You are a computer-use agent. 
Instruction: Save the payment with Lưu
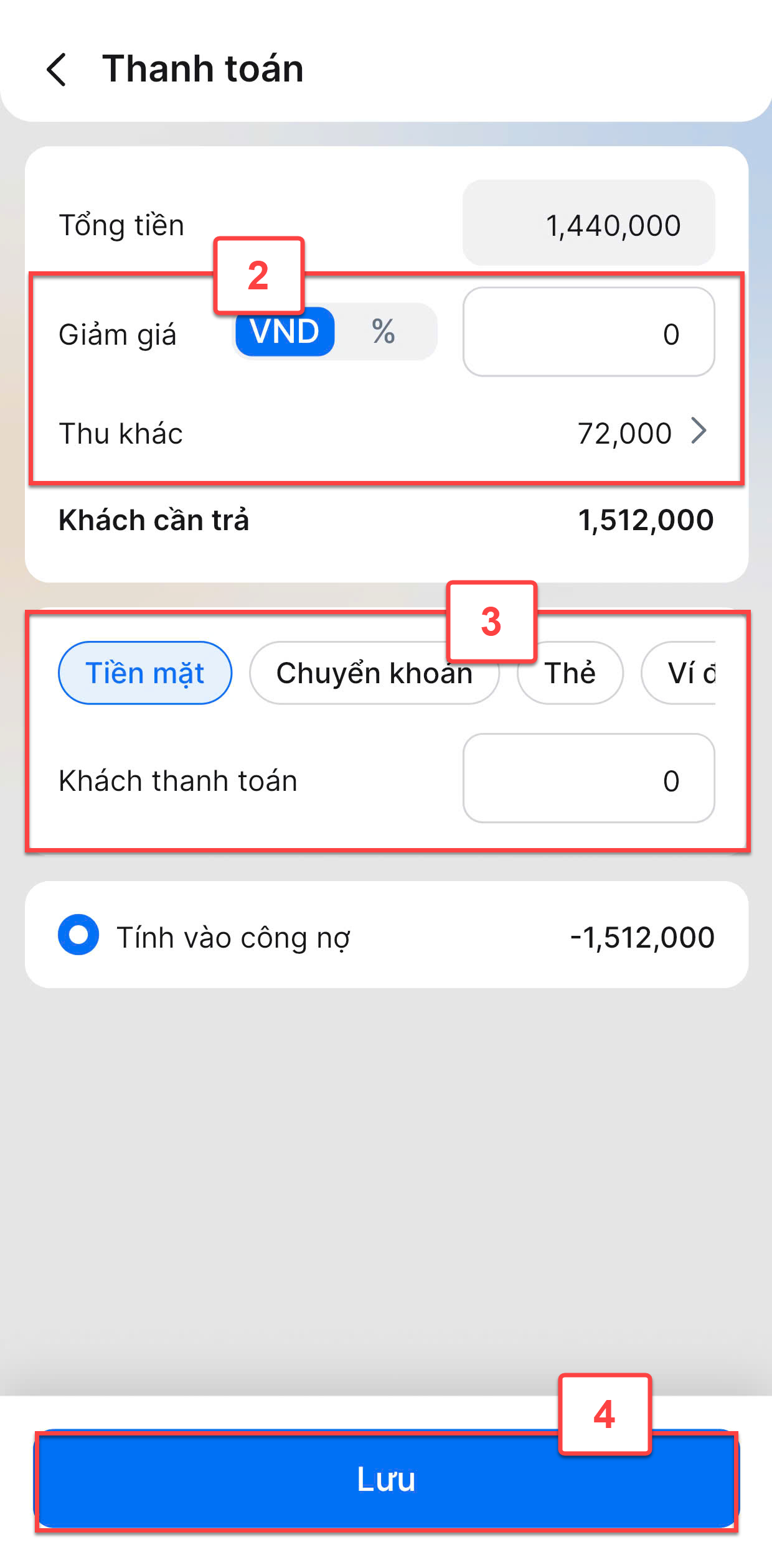386,1480
